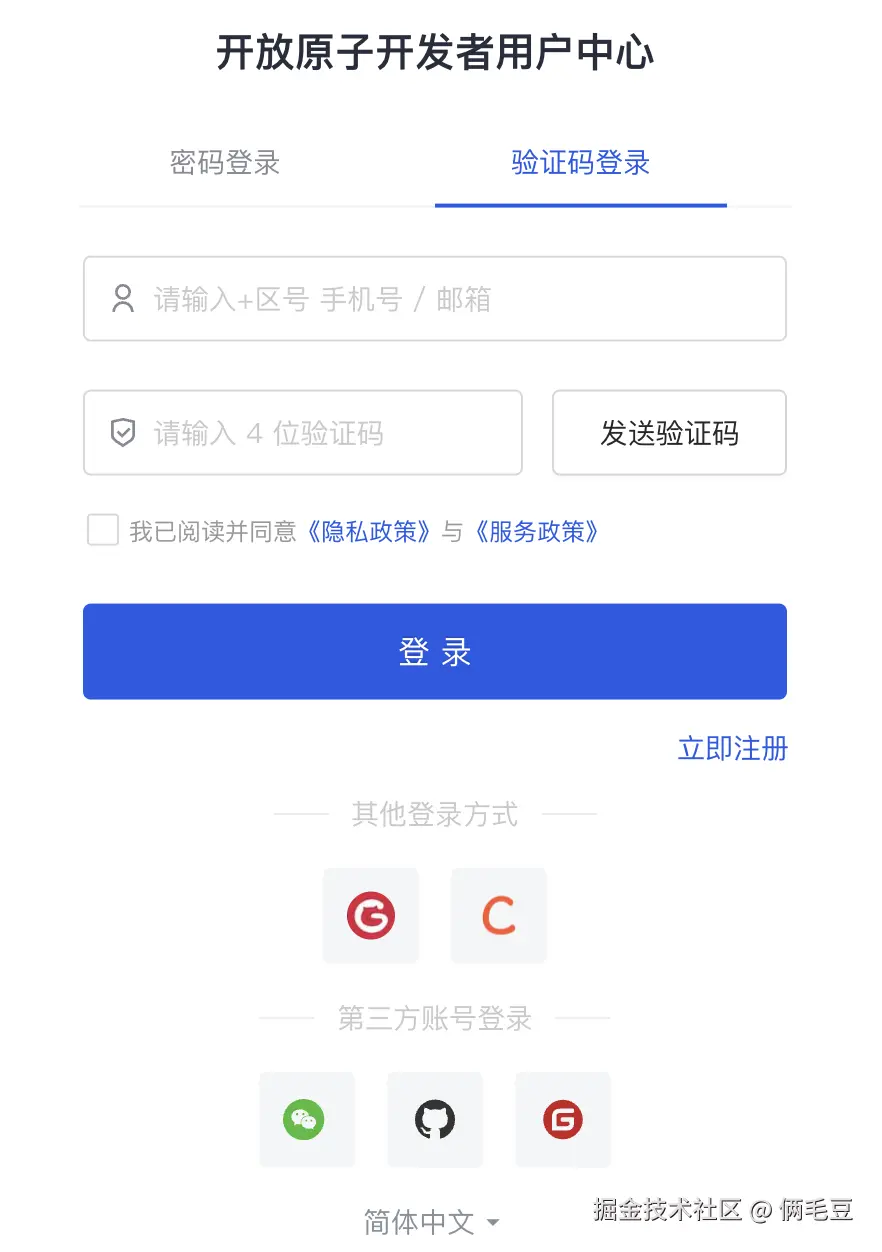Image resolution: width=882 pixels, height=1252 pixels.
Task: Sign in with the Gitee icon under 第三方账号登录
Action: 562,1120
